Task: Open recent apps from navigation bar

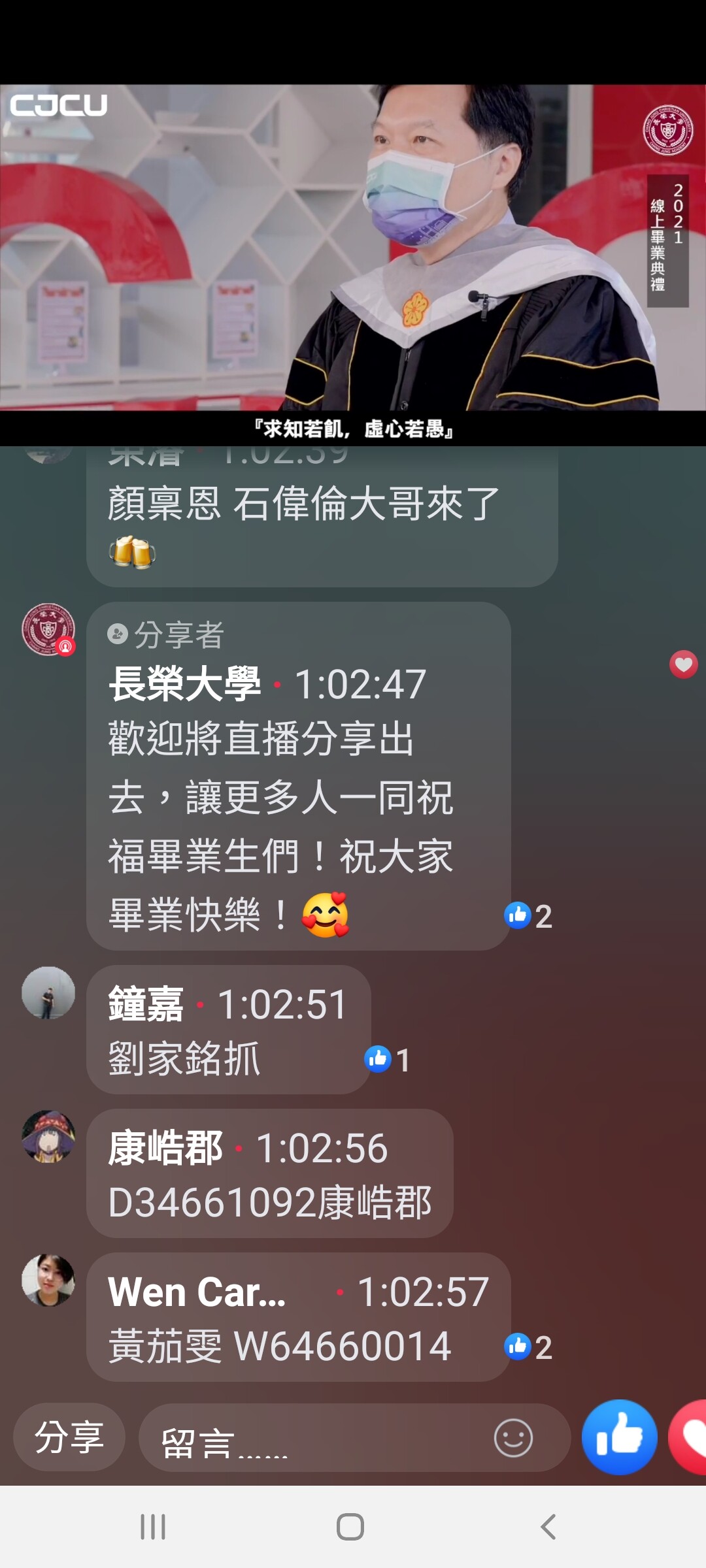Action: coord(153,1527)
